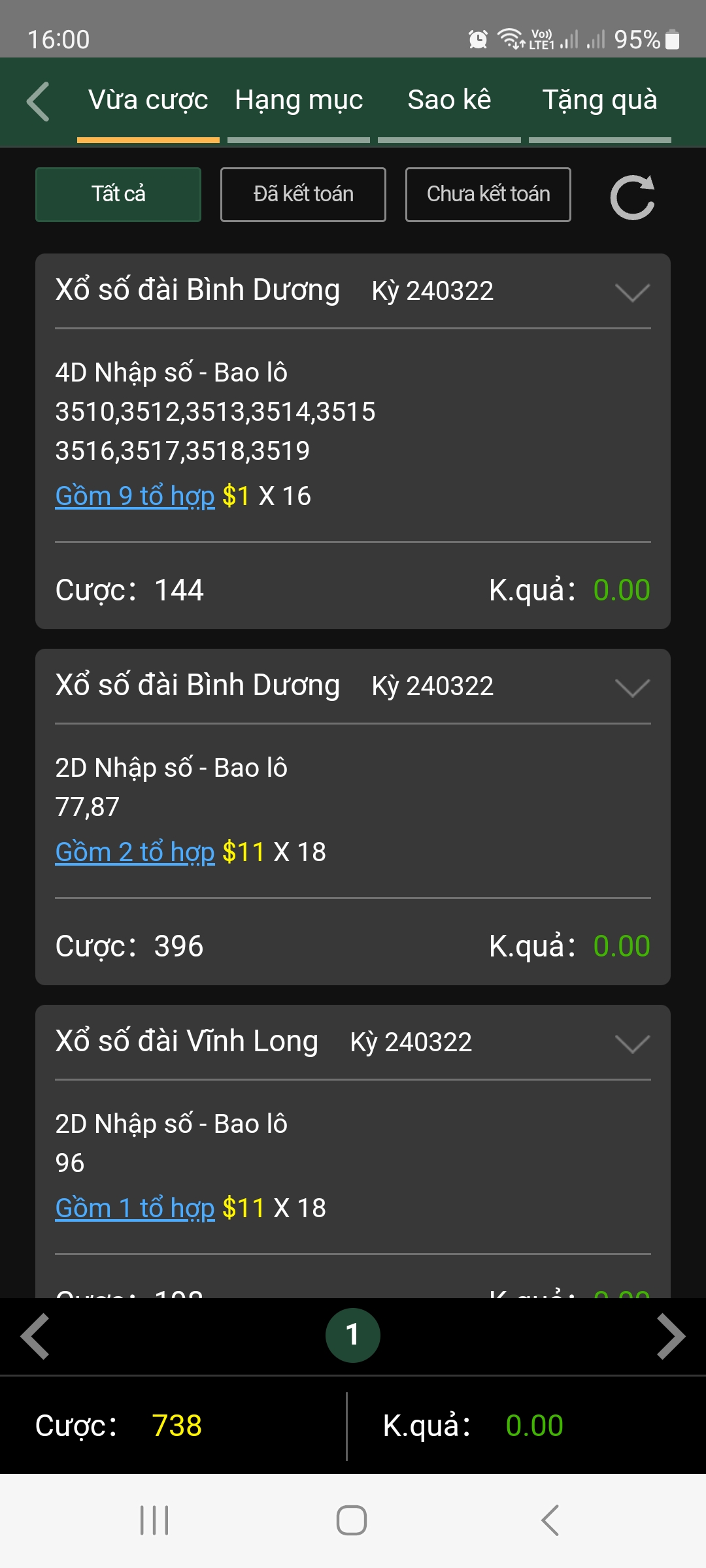Refresh the bet list

point(632,197)
